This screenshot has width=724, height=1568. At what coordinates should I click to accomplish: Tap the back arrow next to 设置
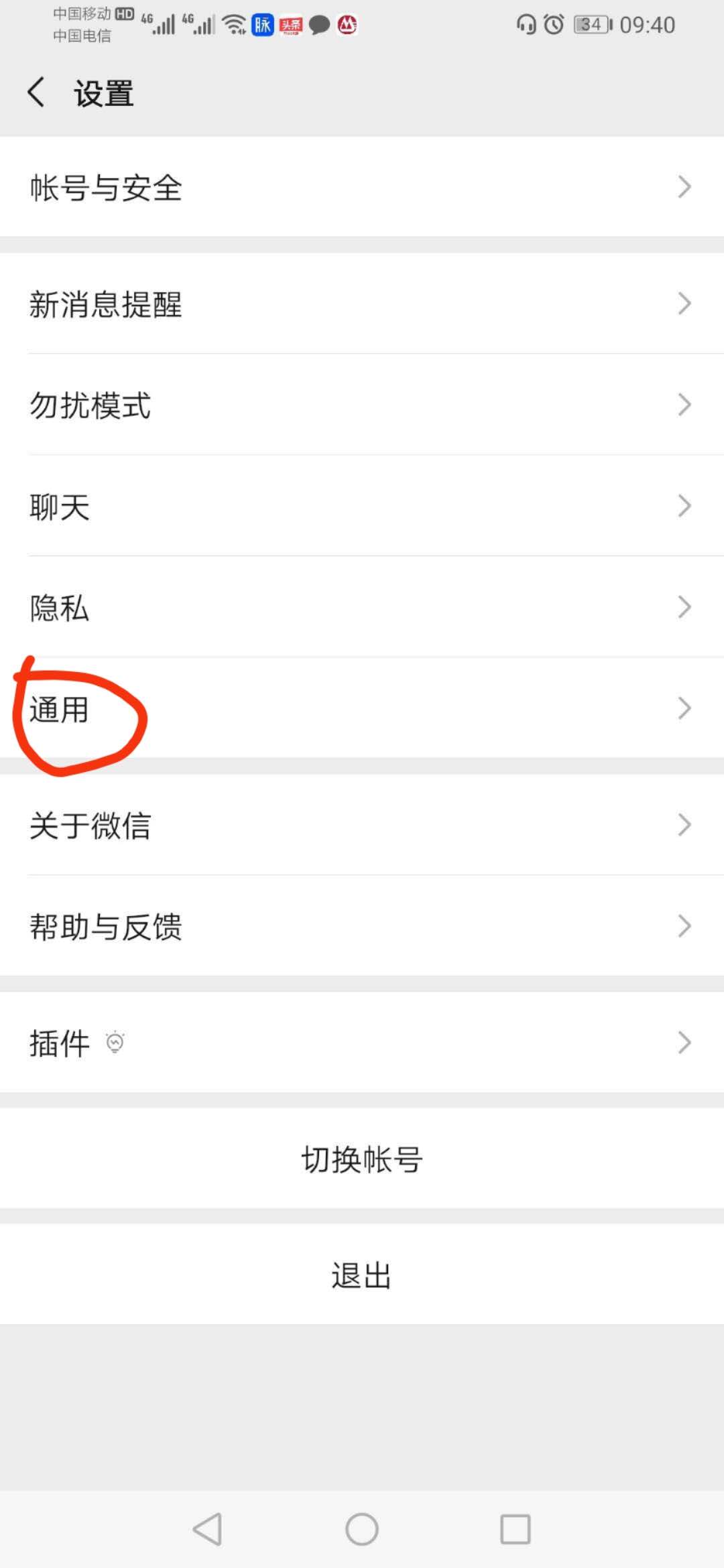click(36, 94)
